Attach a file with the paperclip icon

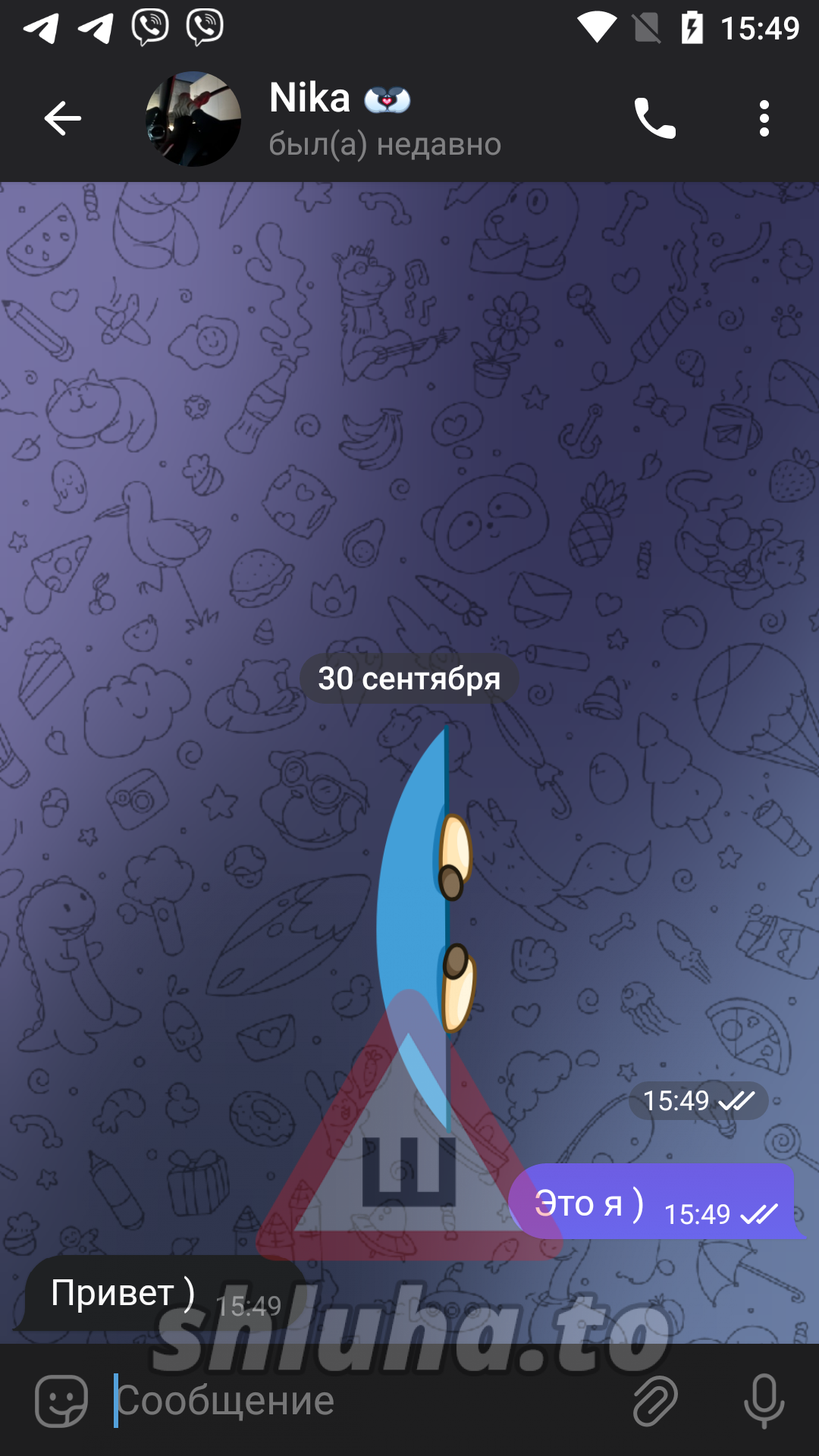click(655, 1401)
